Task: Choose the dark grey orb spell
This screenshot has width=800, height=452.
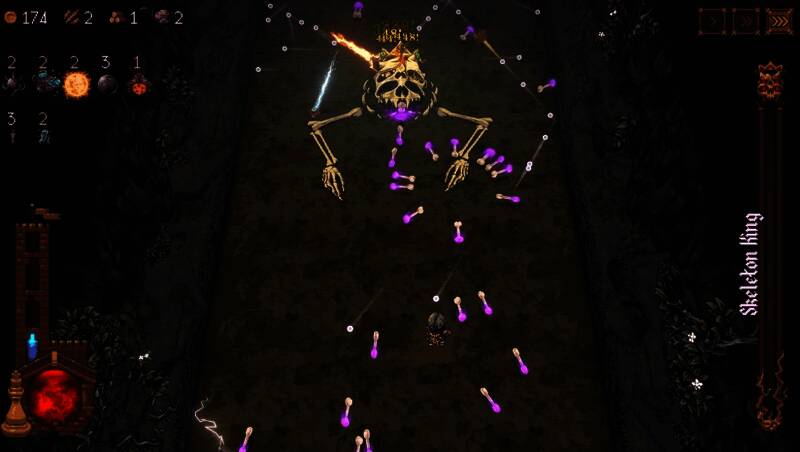Action: (107, 85)
